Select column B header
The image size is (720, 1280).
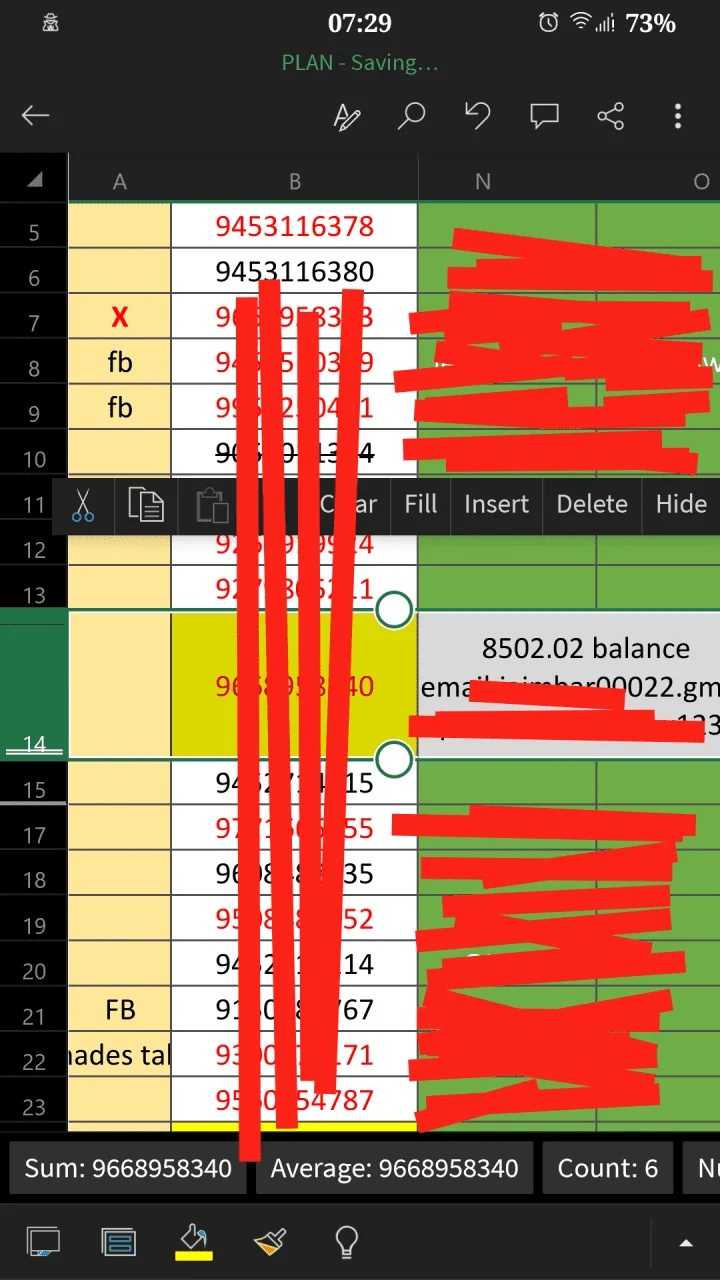coord(295,181)
